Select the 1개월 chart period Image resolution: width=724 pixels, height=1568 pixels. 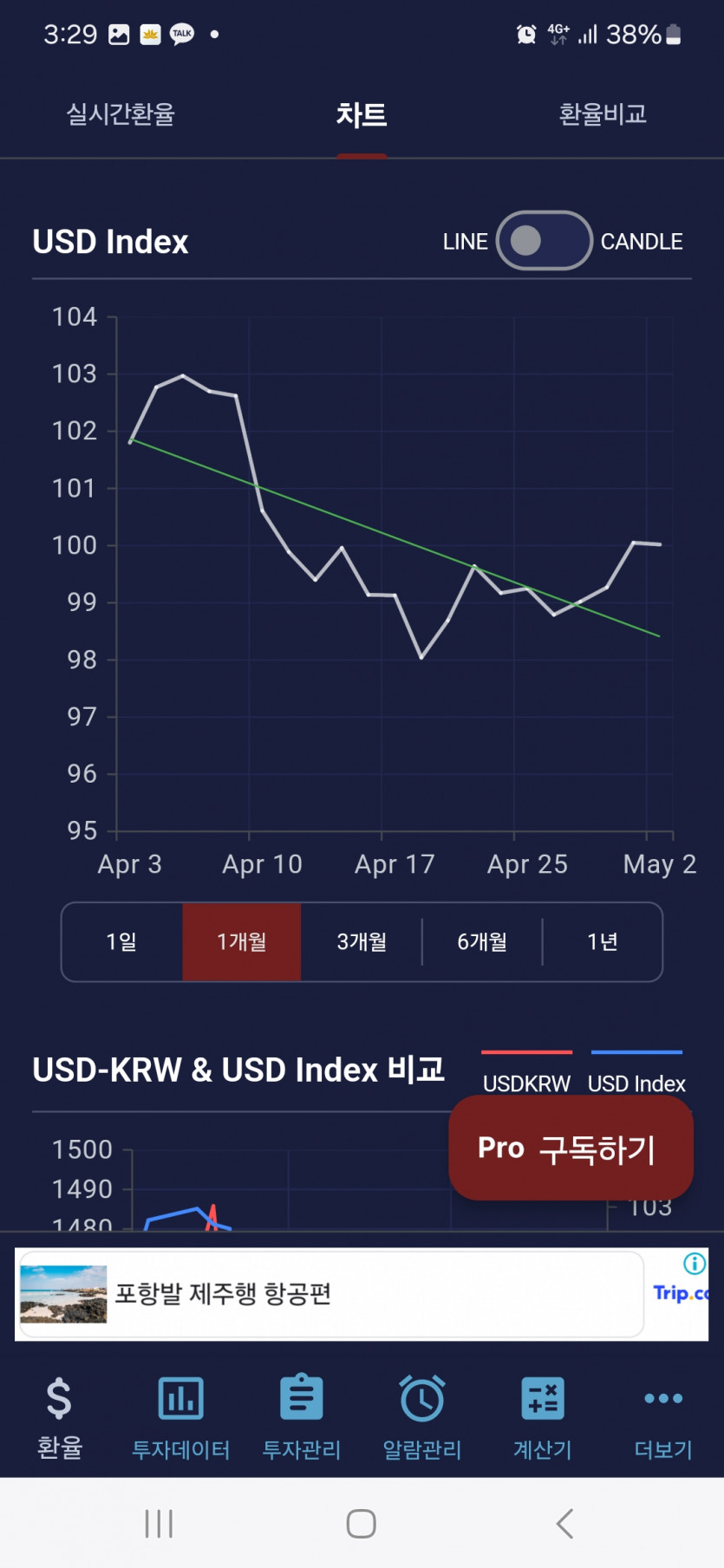point(242,941)
